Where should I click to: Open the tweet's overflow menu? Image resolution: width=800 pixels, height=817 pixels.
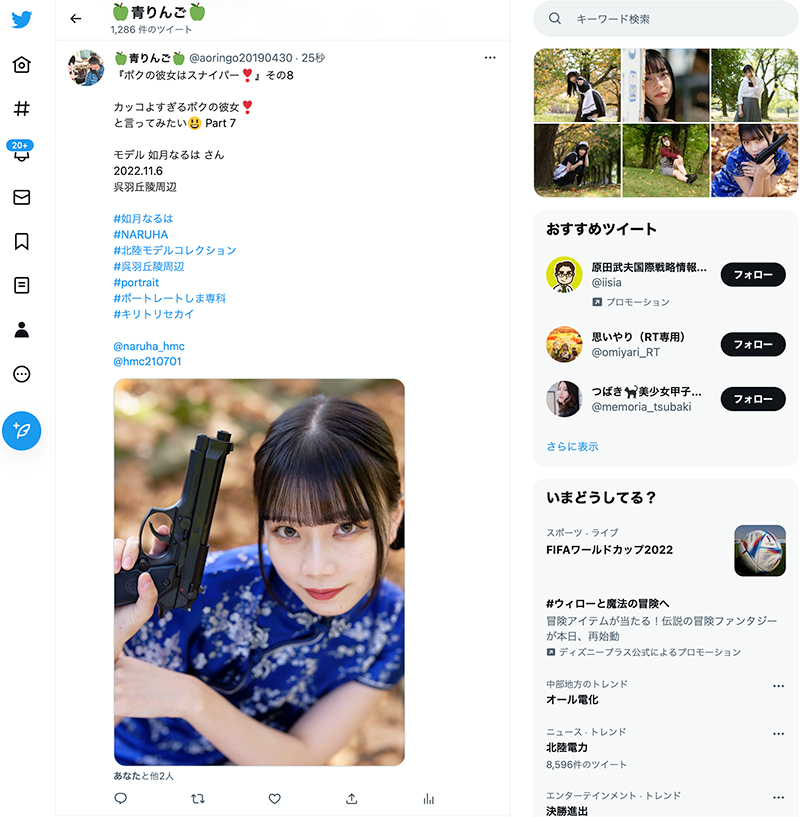(490, 58)
